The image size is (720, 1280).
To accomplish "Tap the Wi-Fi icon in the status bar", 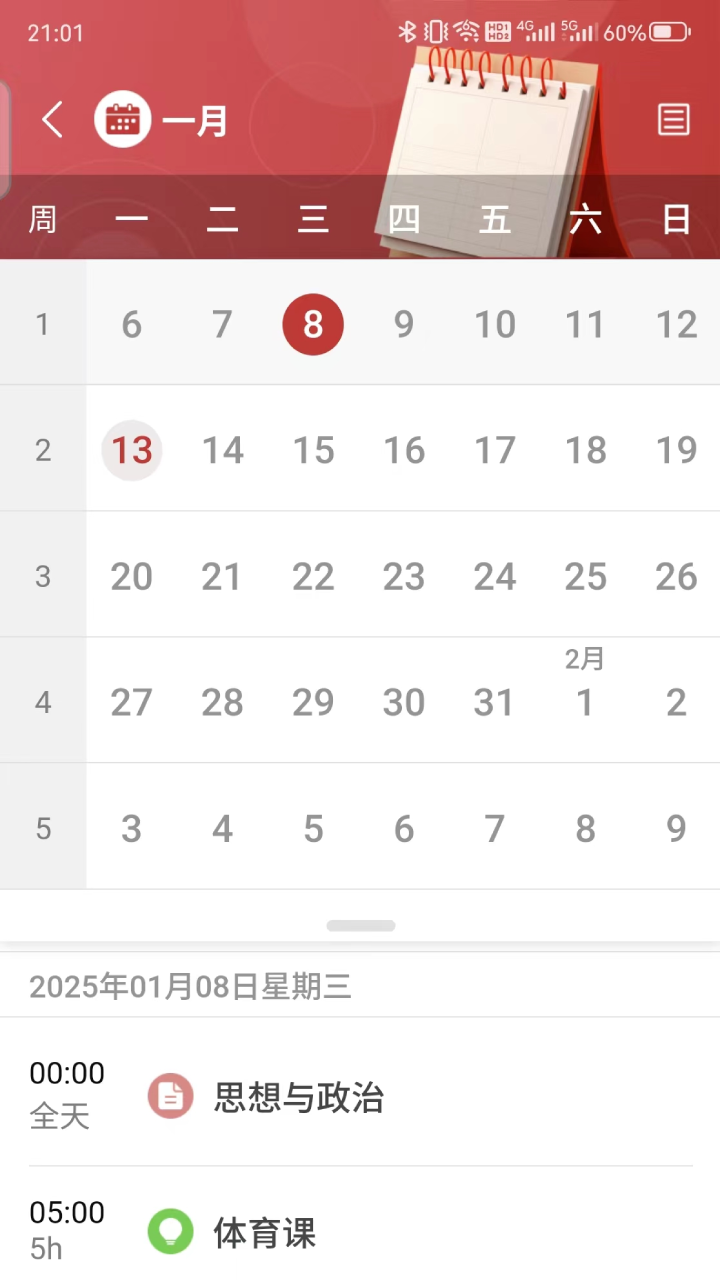I will (x=465, y=30).
